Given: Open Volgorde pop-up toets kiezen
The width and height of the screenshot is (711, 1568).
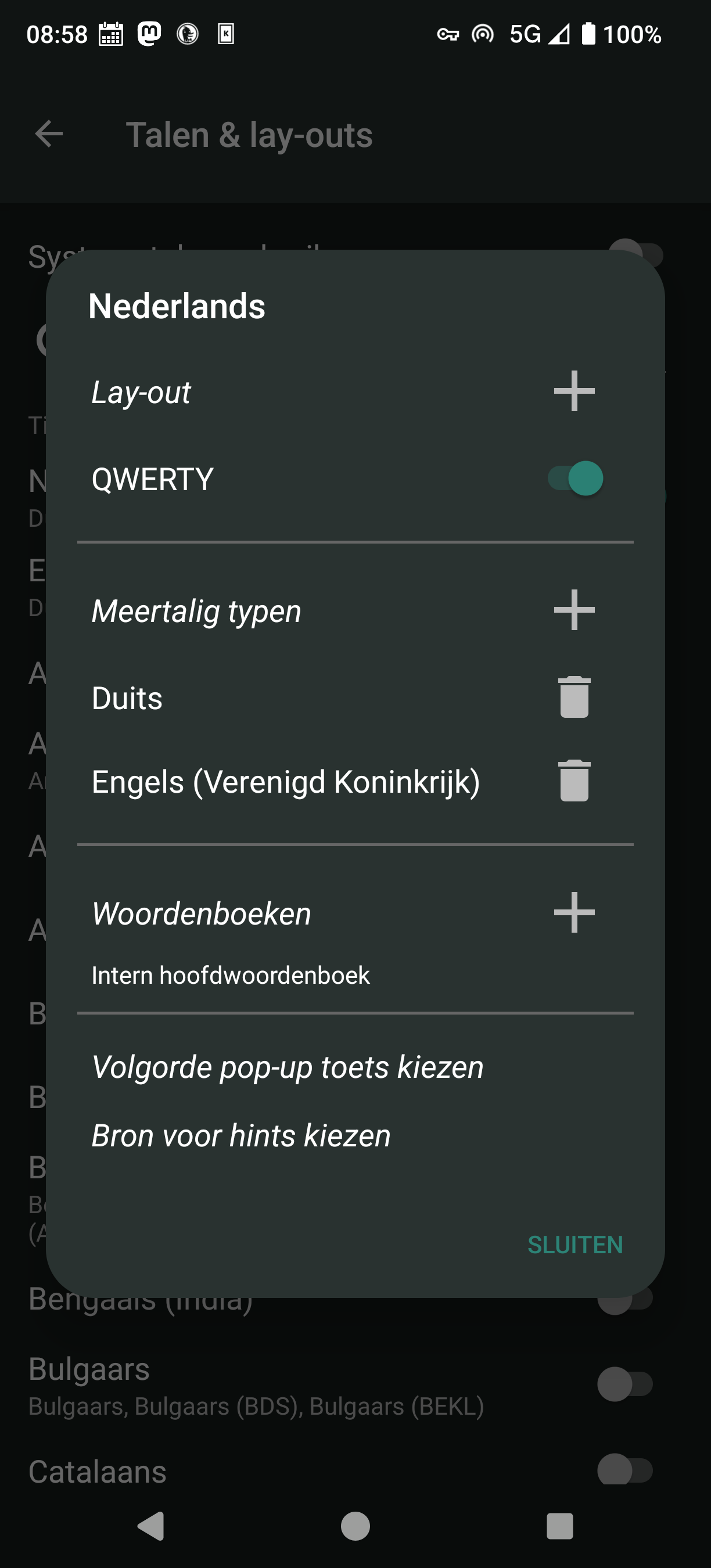Looking at the screenshot, I should [288, 1067].
